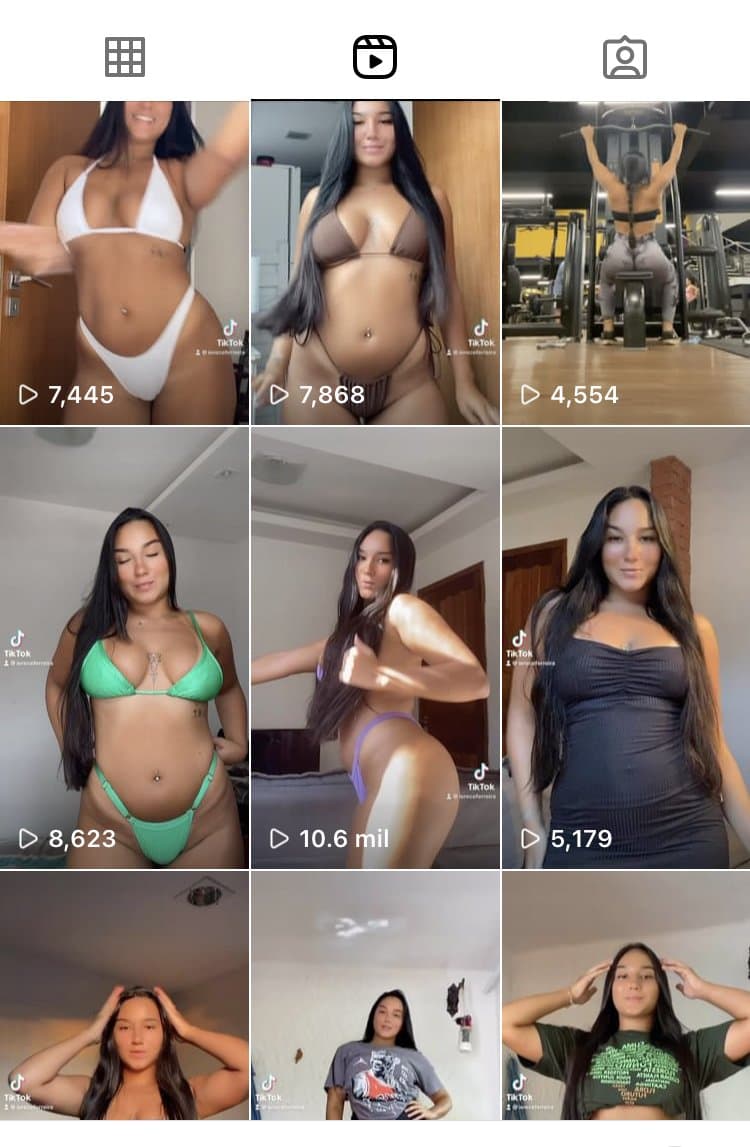Click the play icon on the 4,554 views reel
Screen dimensions: 750x1147
tap(530, 394)
